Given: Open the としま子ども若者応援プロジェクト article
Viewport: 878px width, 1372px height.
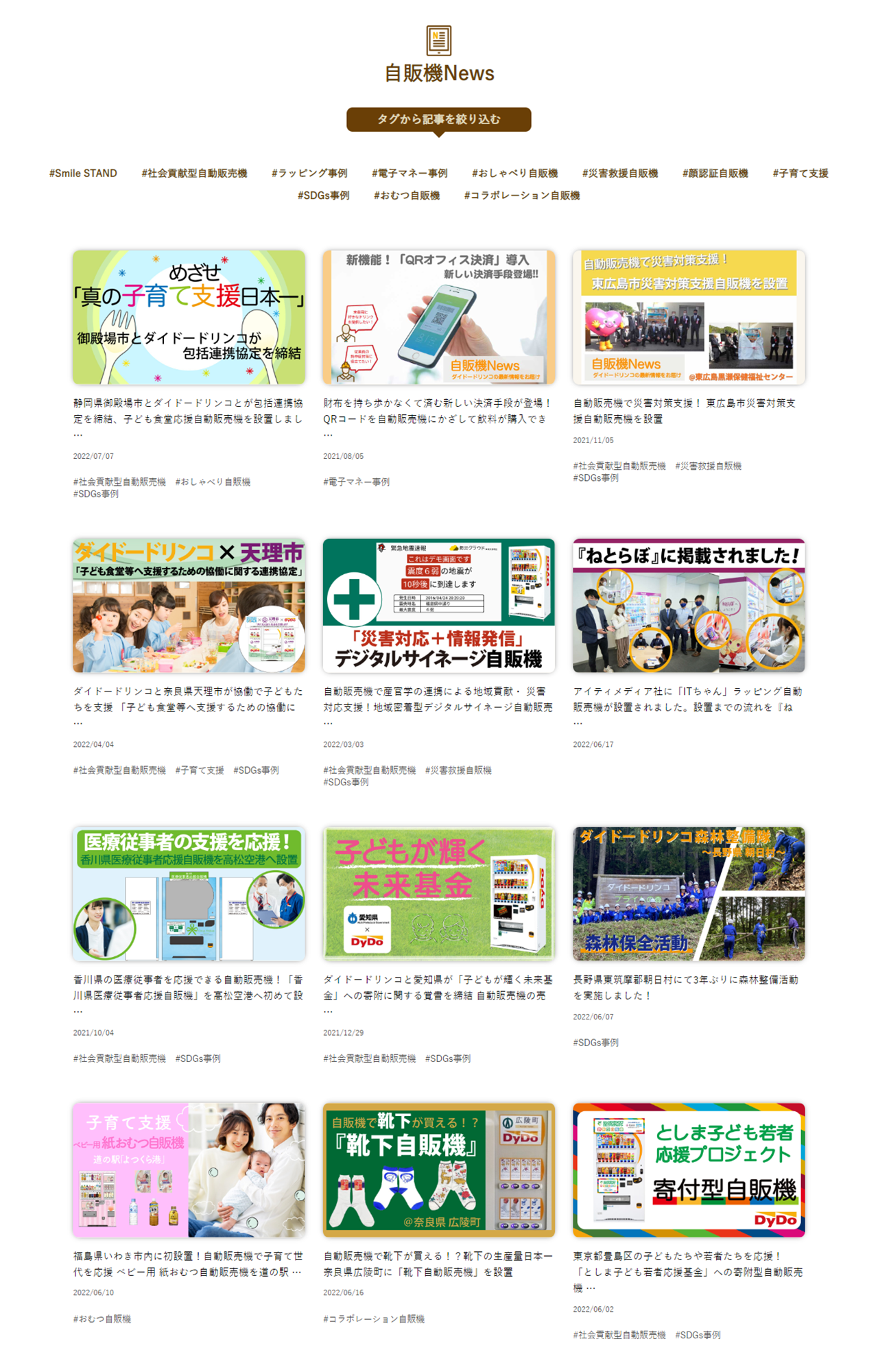Looking at the screenshot, I should pyautogui.click(x=689, y=1170).
